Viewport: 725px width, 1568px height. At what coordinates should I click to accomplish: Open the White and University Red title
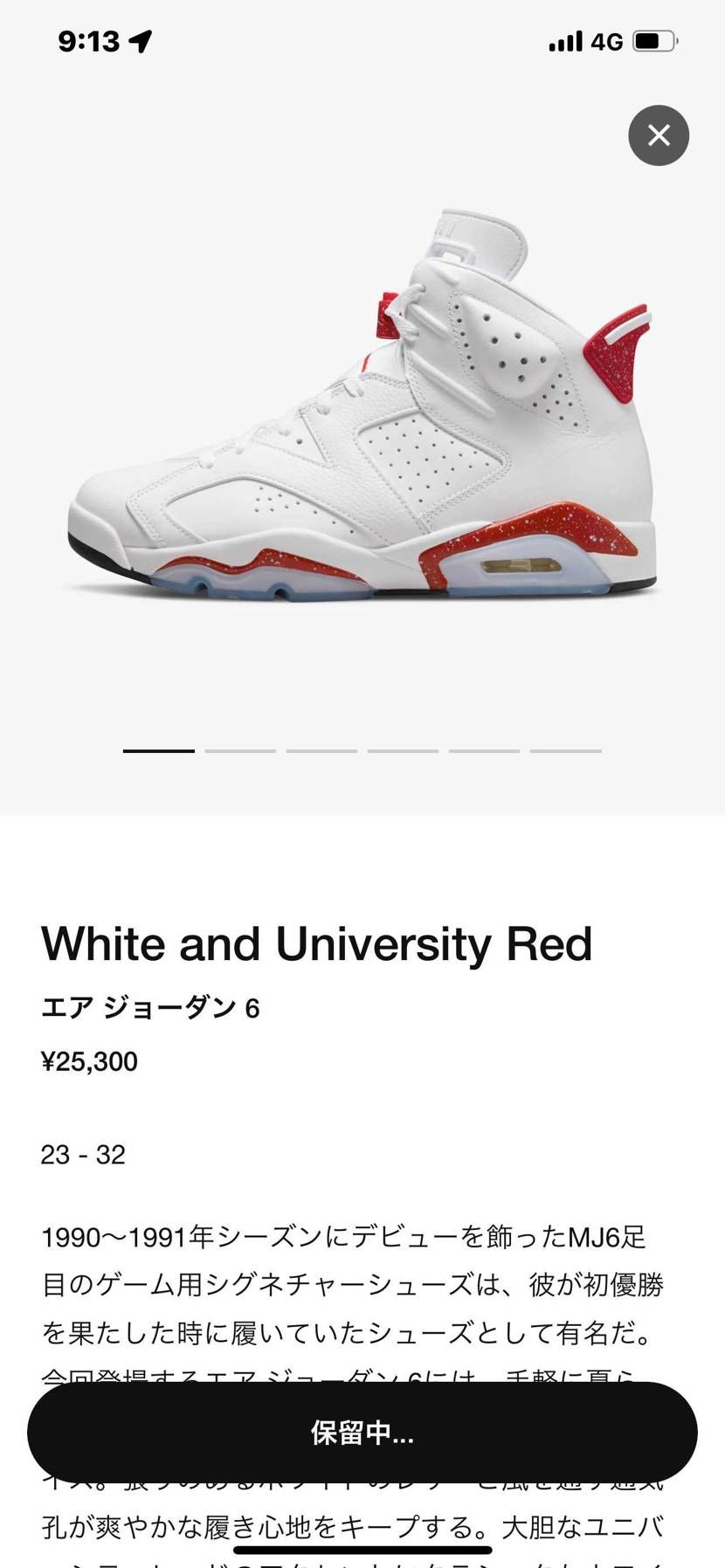click(x=318, y=943)
